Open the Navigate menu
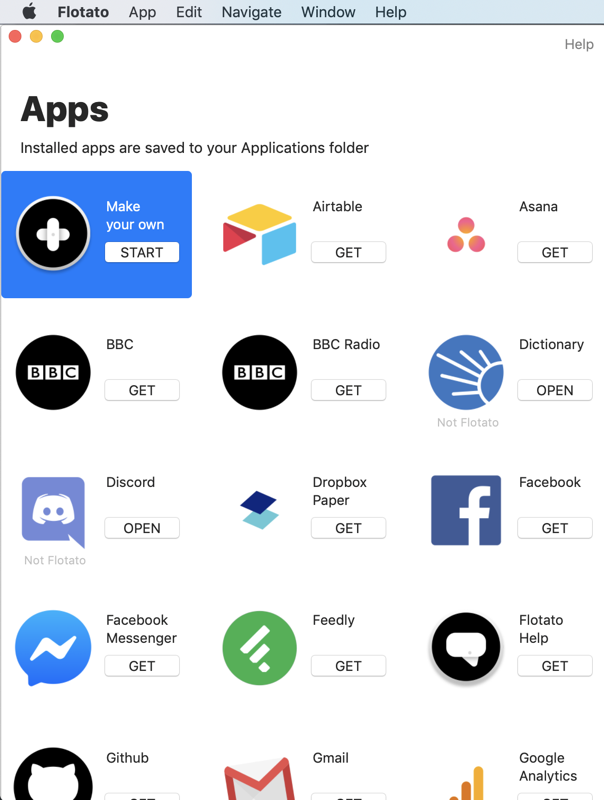The width and height of the screenshot is (604, 800). click(x=251, y=12)
